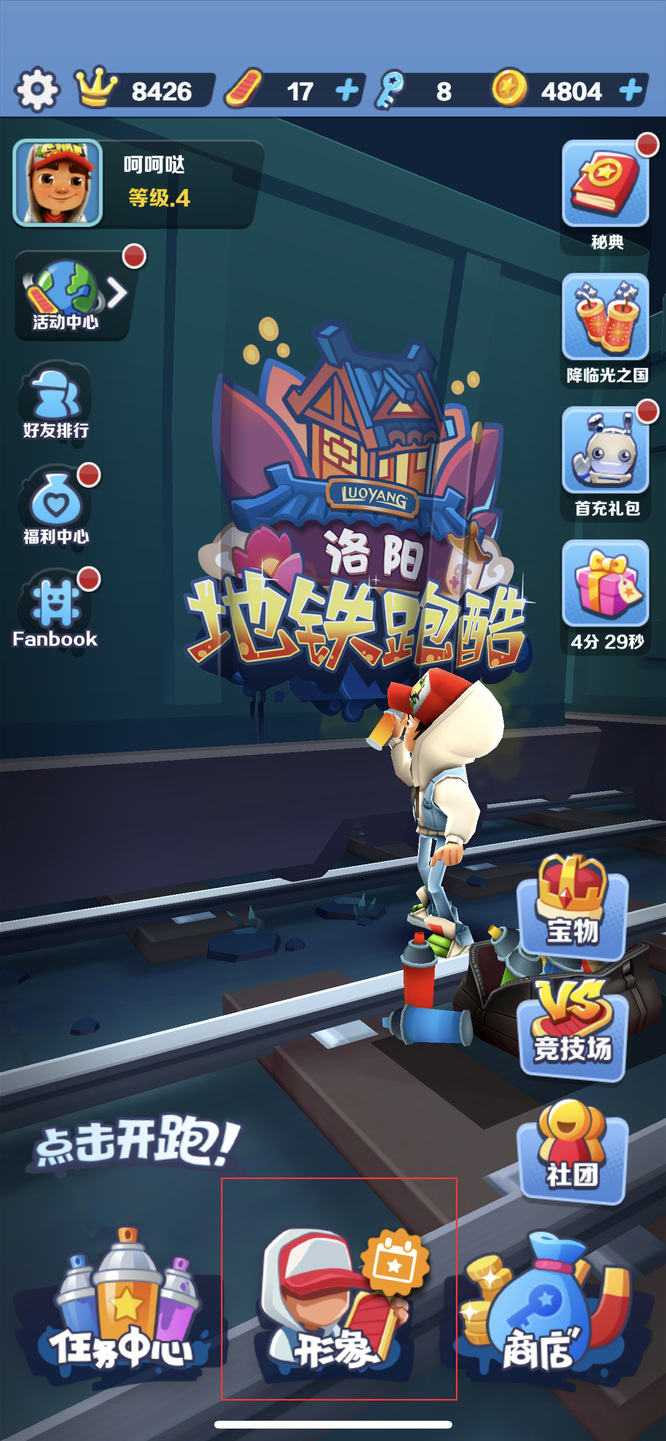
Task: Open 降临光之国 event
Action: 606,330
